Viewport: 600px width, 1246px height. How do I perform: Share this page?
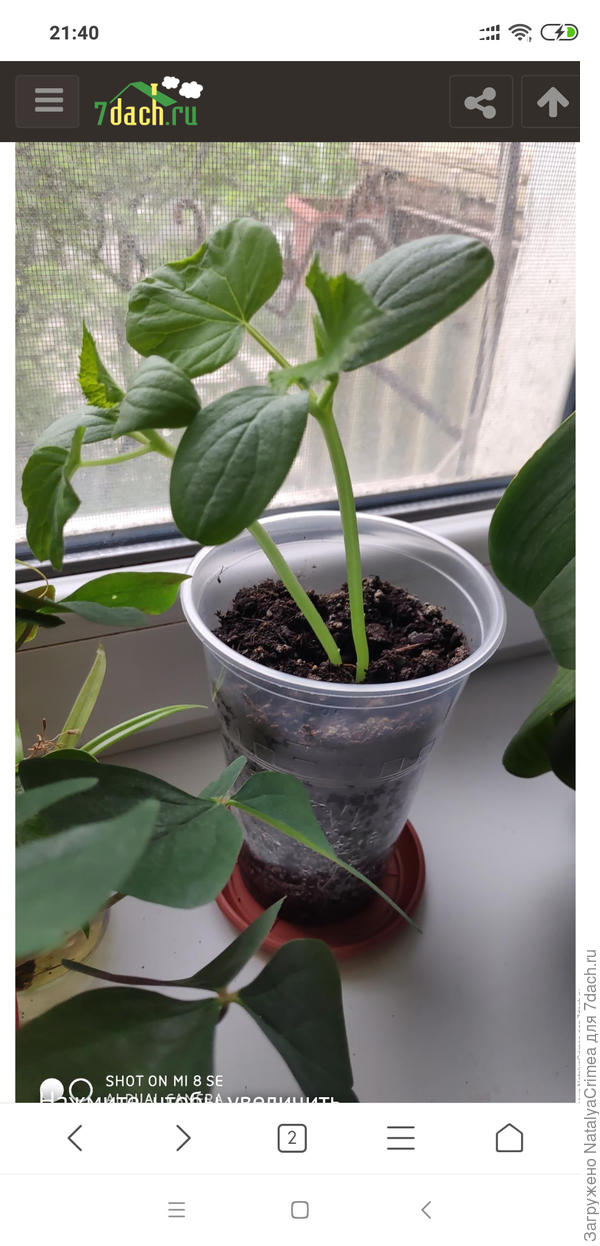tap(480, 102)
